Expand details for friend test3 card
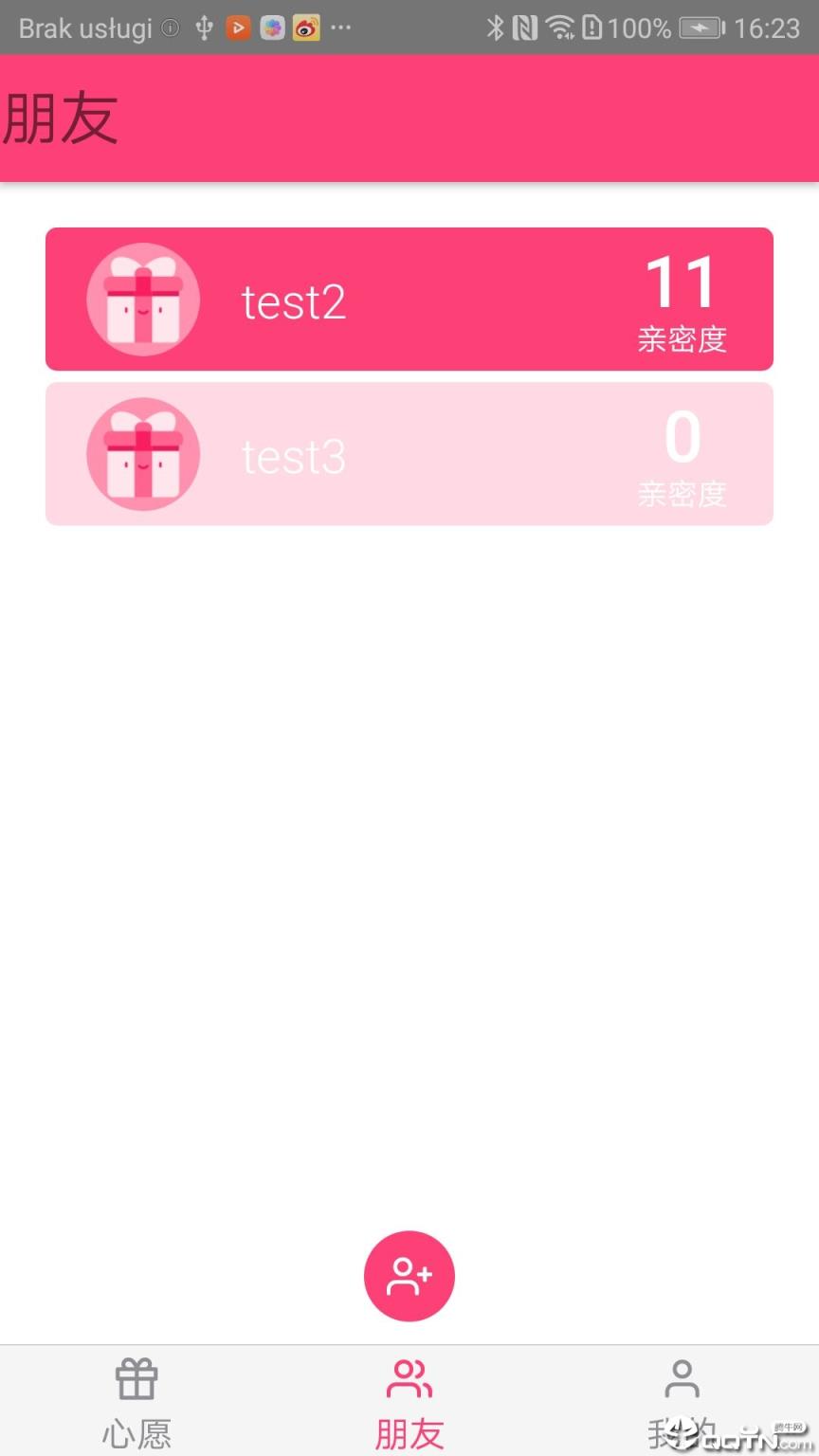This screenshot has width=819, height=1456. pyautogui.click(x=409, y=454)
